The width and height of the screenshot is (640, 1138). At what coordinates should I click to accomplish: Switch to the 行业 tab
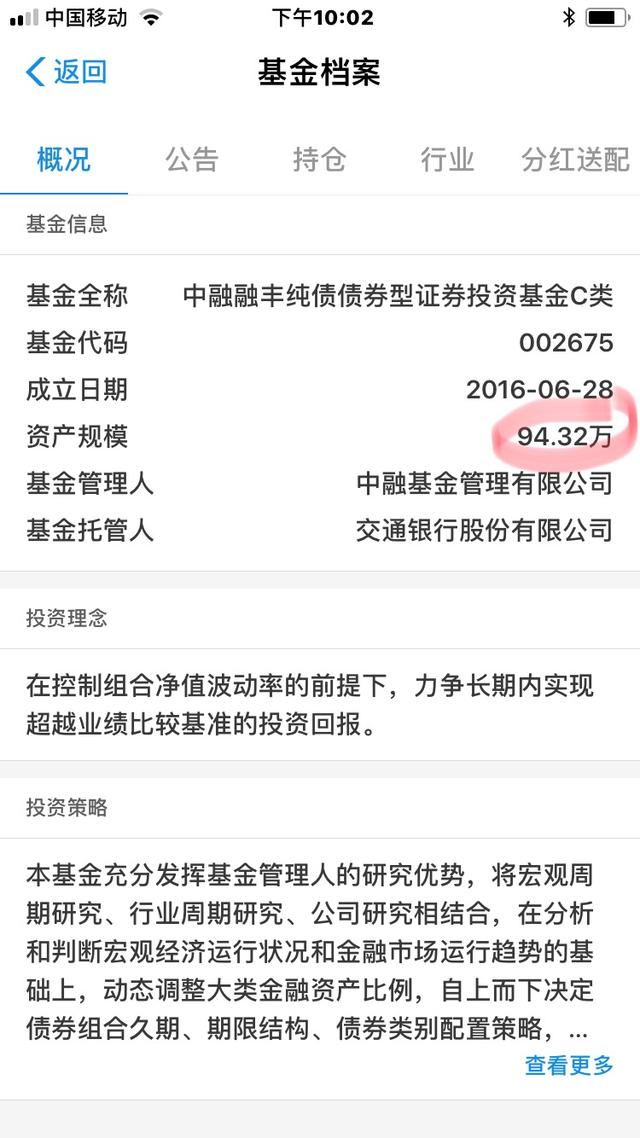[447, 159]
